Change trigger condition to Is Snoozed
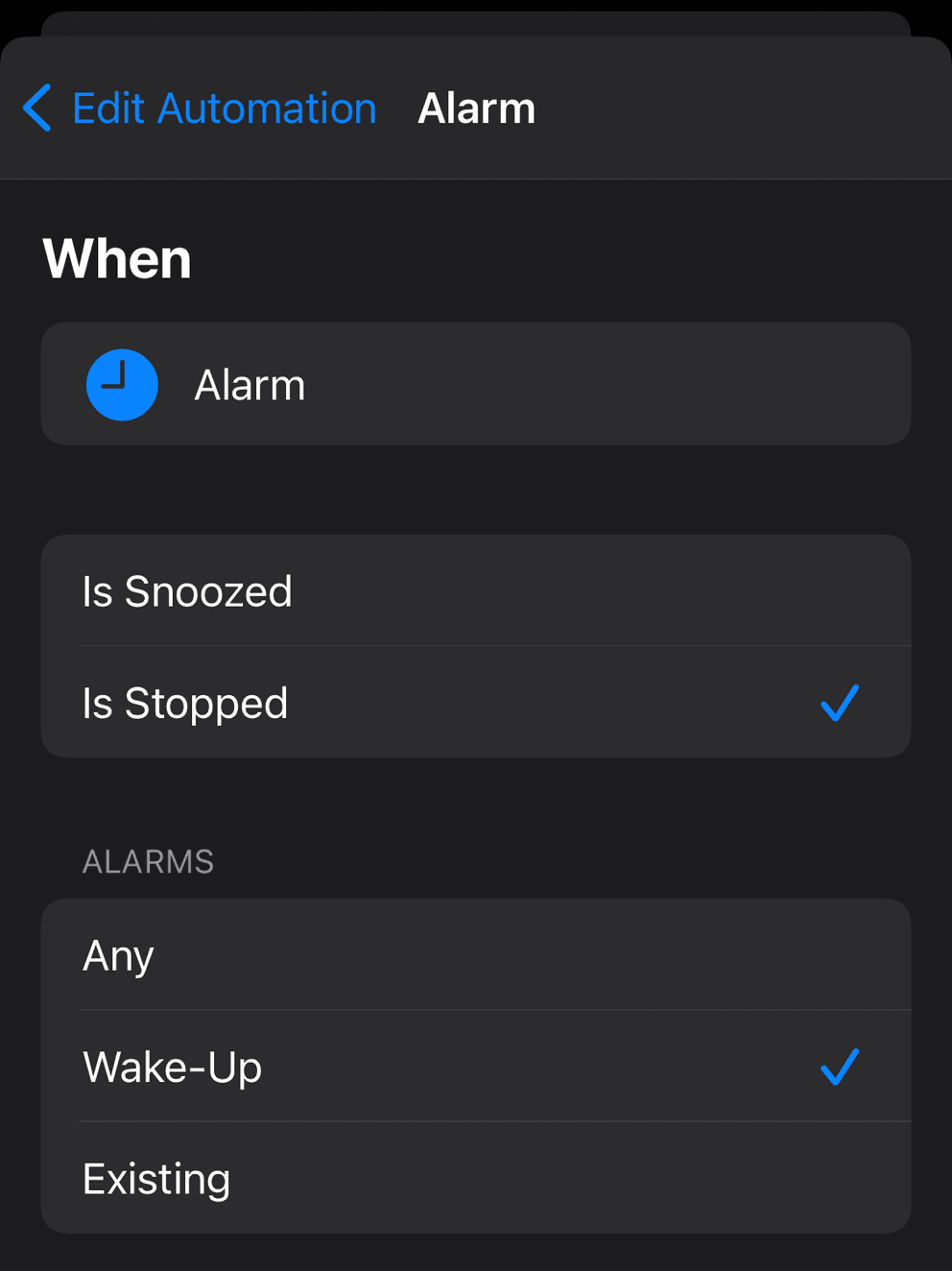Screen dimensions: 952x1271 click(476, 591)
